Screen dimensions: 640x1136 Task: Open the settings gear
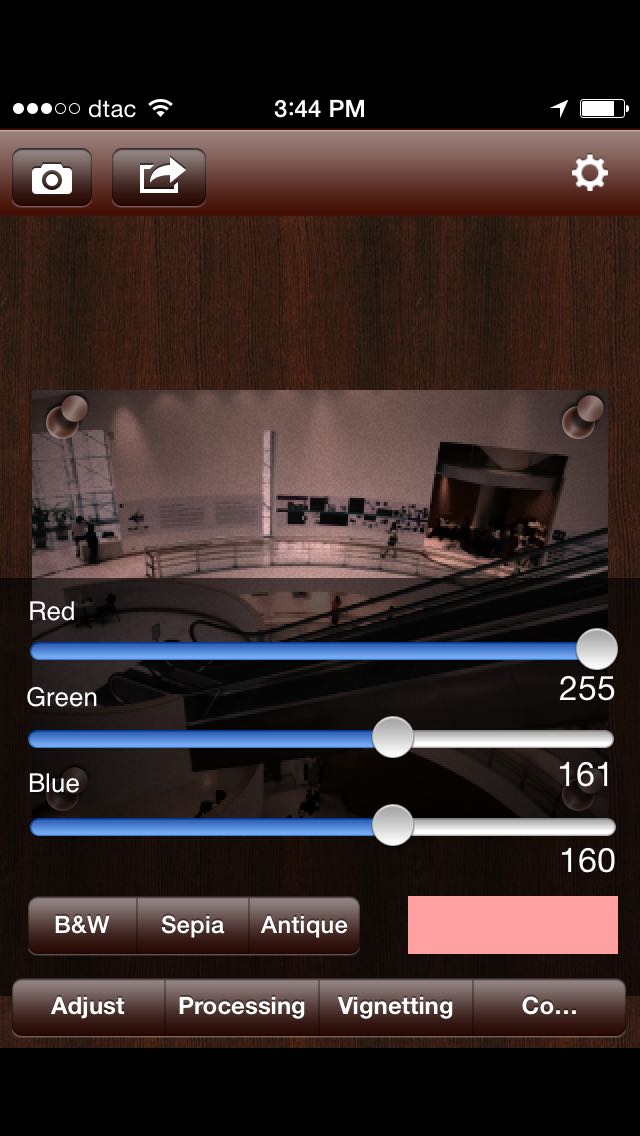click(x=589, y=174)
